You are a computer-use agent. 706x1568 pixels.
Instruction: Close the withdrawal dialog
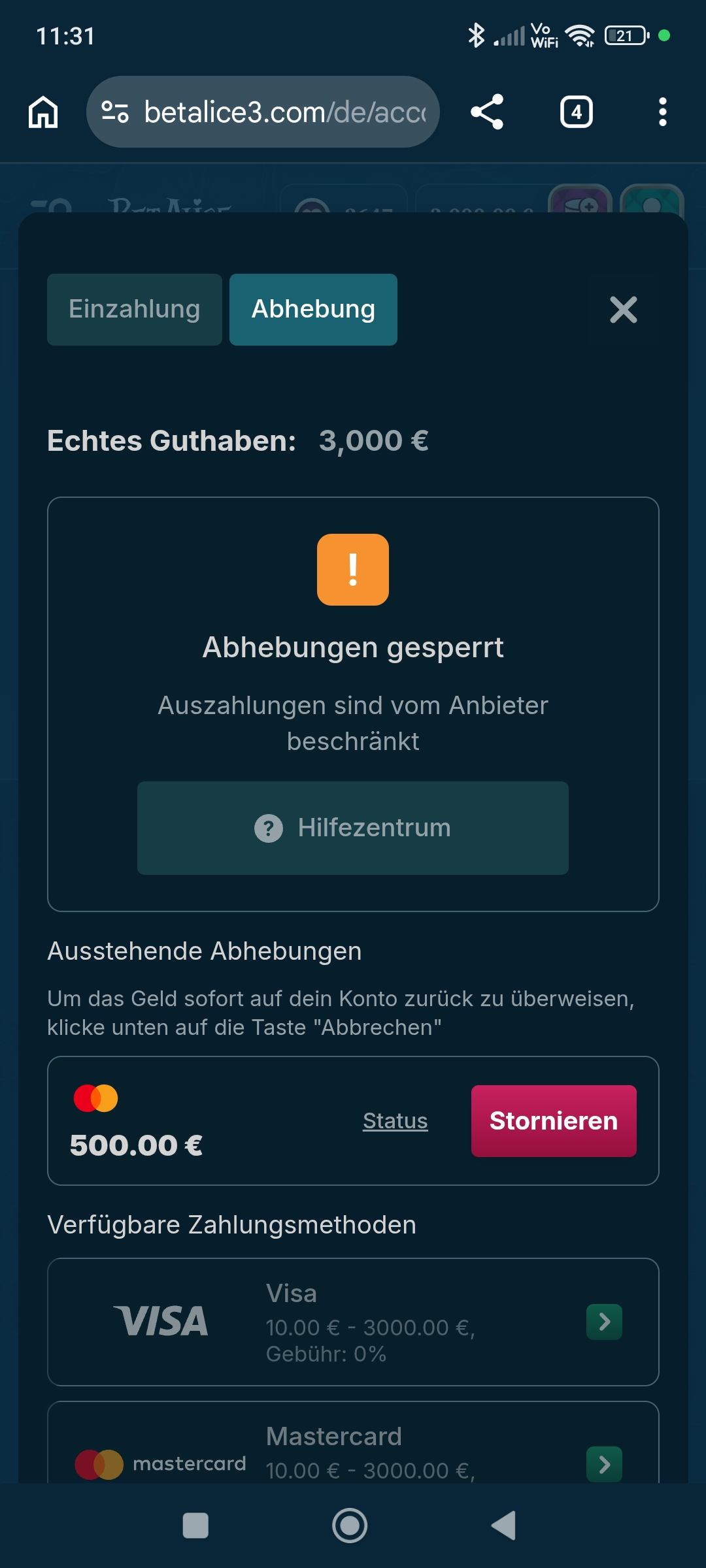coord(623,310)
